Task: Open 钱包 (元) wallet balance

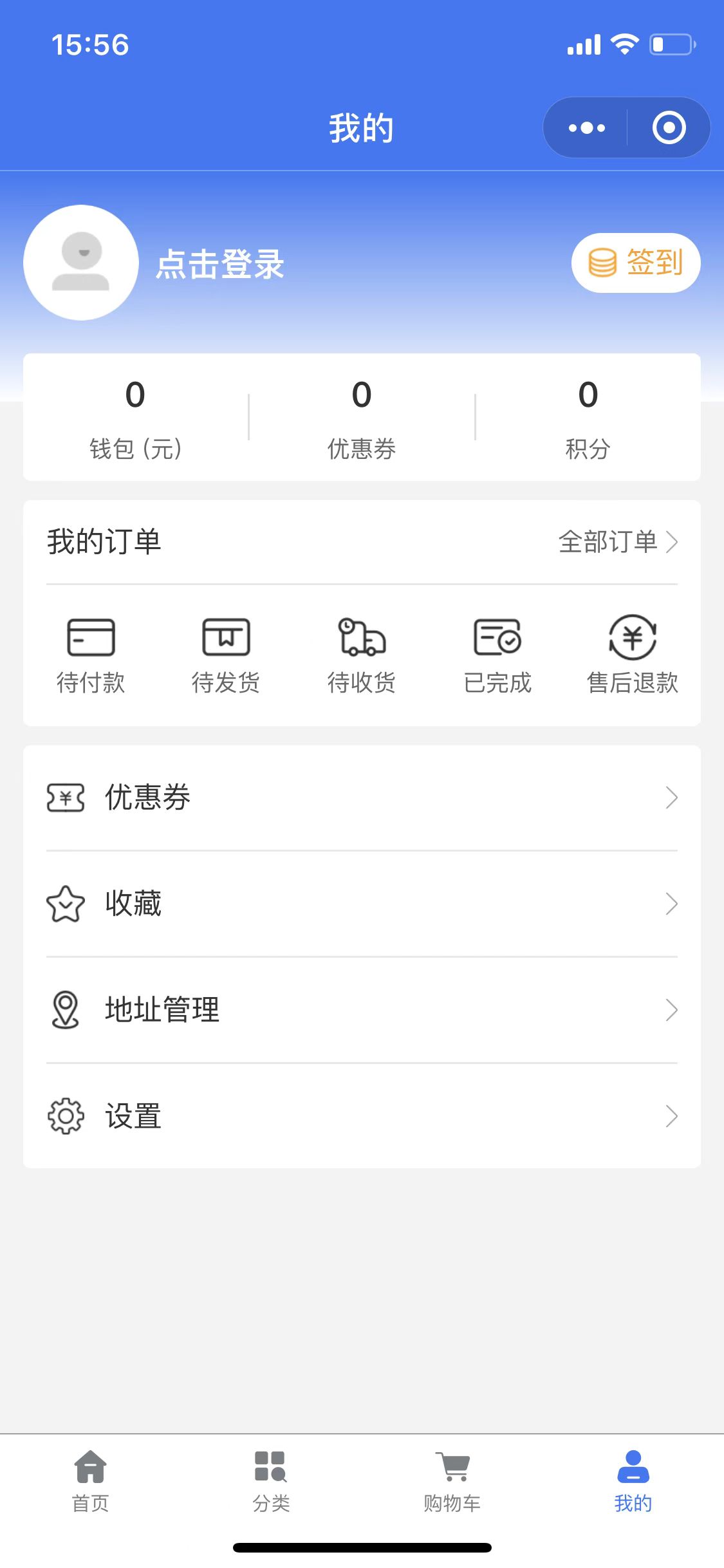Action: click(135, 417)
